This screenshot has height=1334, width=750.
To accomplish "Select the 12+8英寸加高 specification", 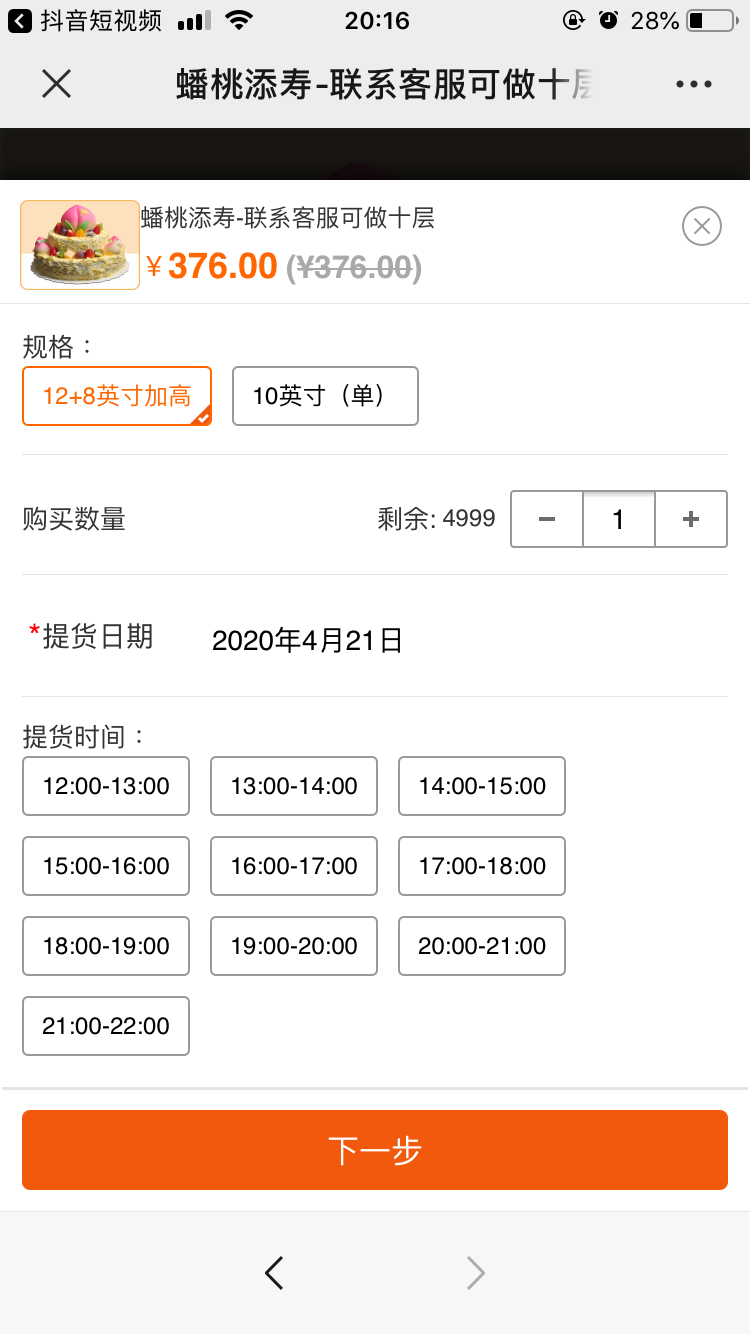I will tap(117, 396).
